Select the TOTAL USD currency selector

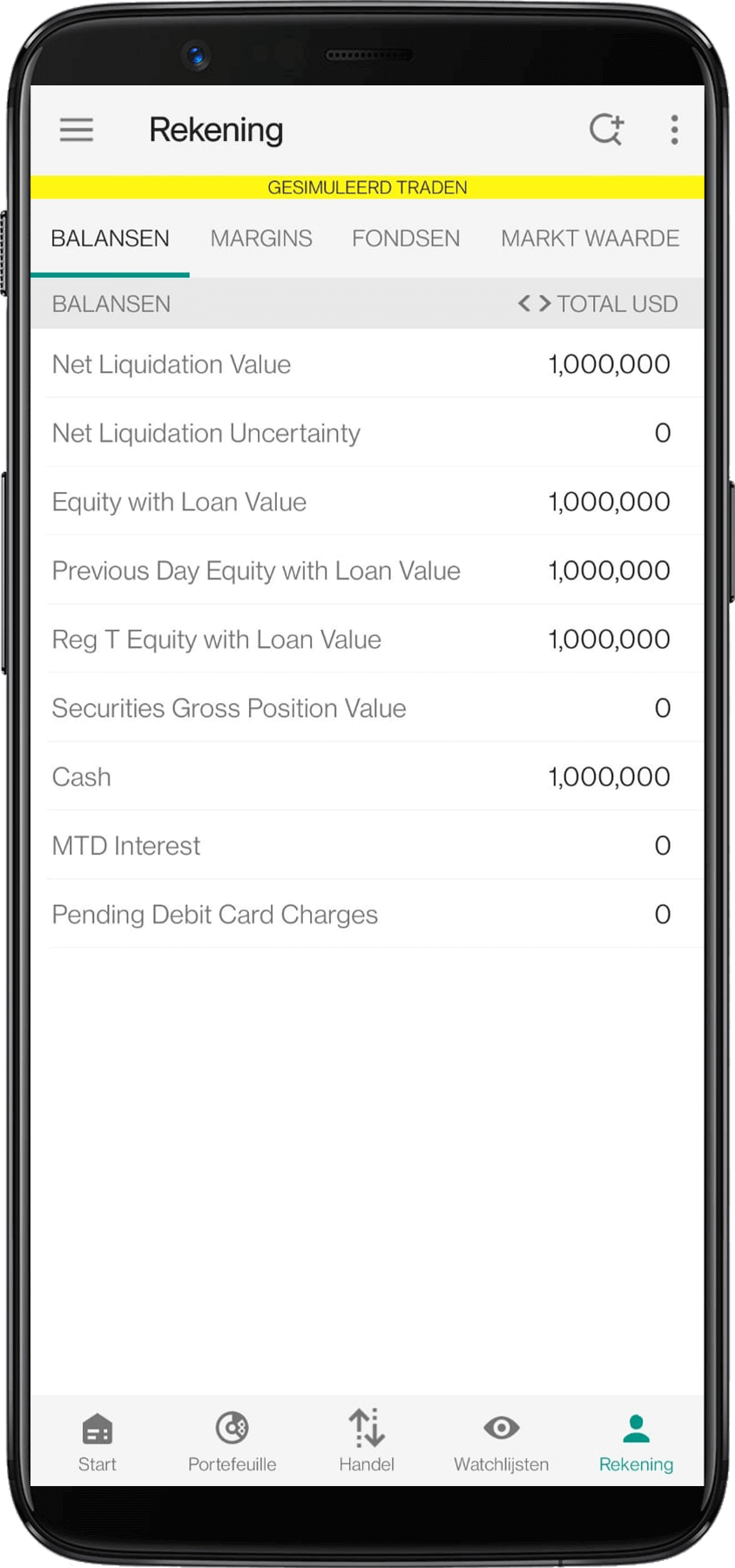click(618, 303)
